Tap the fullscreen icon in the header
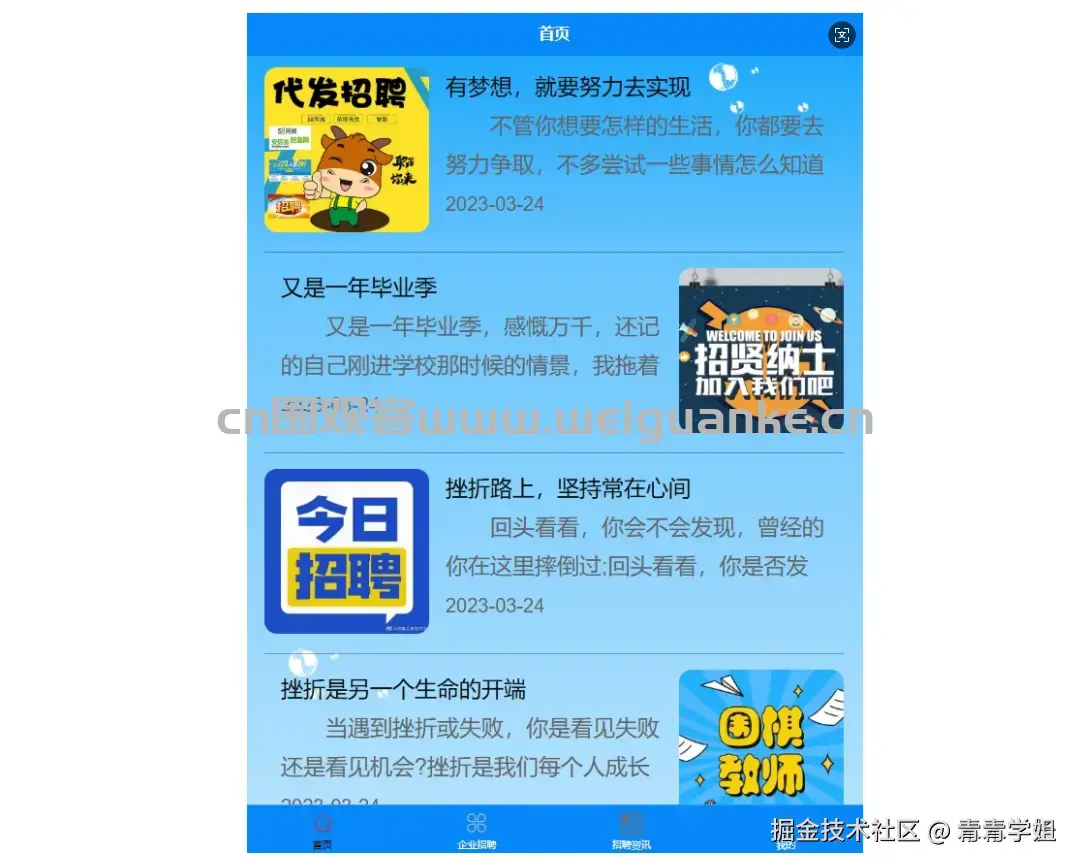Screen dimensions: 1080x868 point(841,35)
